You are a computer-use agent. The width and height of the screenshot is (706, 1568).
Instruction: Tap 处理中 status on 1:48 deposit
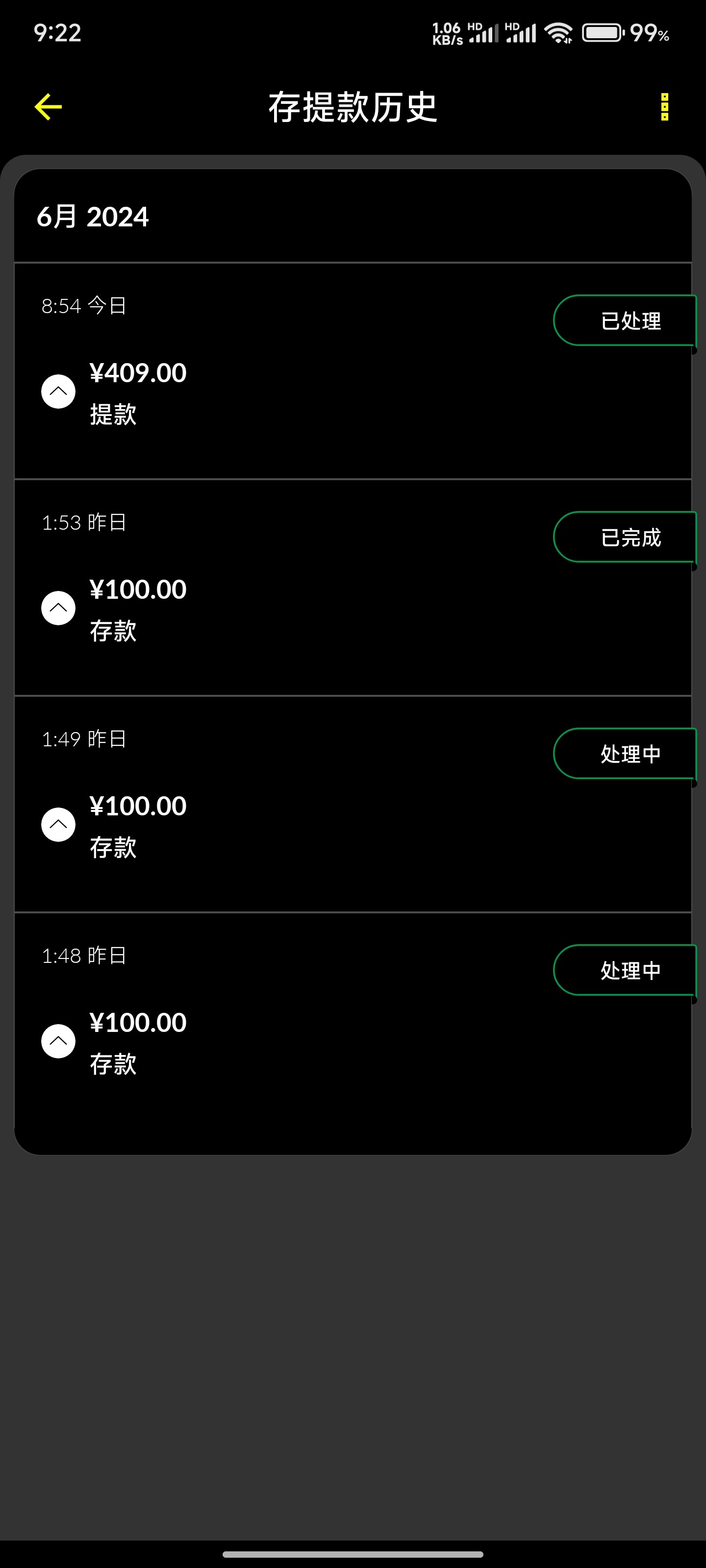(626, 971)
